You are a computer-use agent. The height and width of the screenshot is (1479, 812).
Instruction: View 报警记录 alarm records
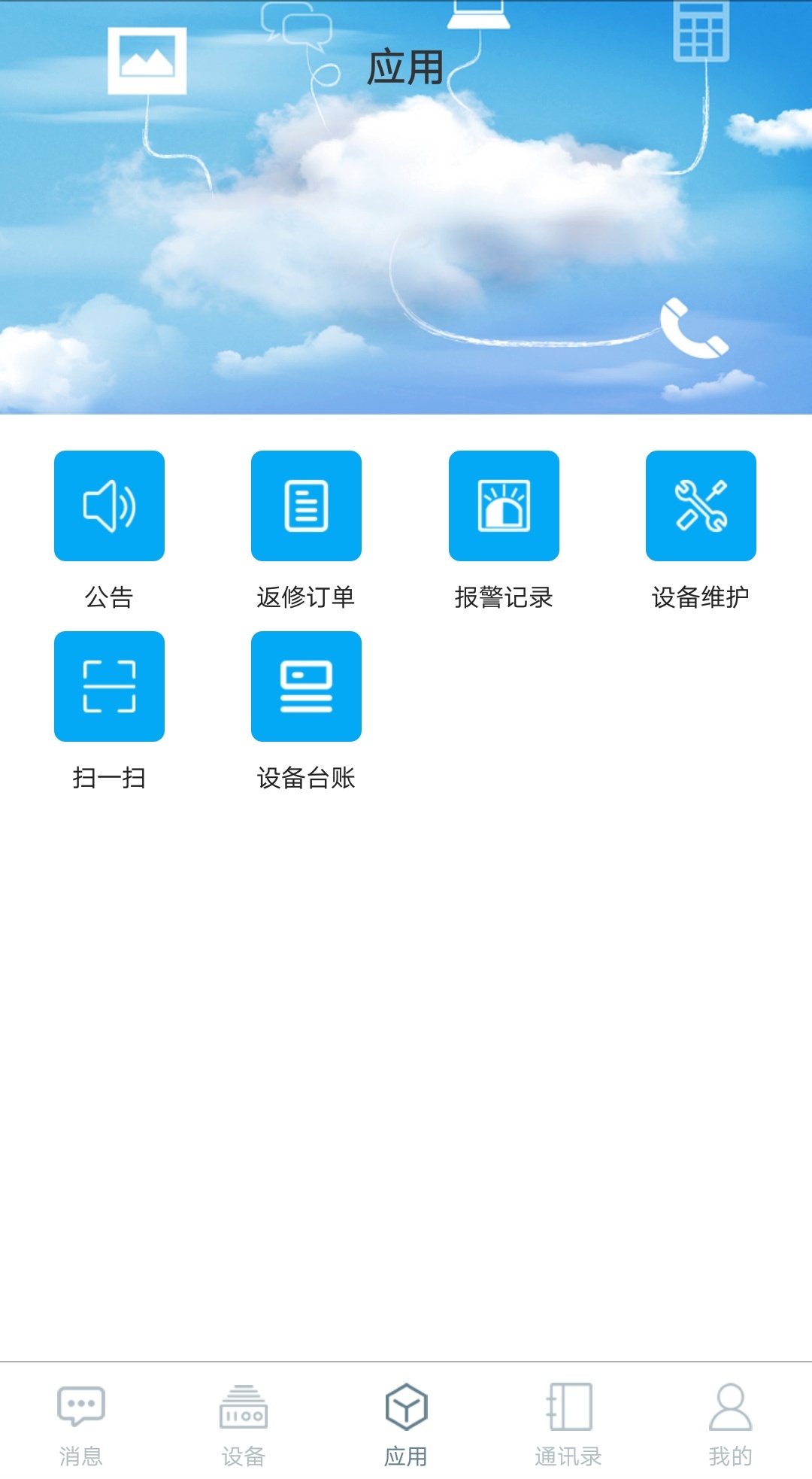(x=504, y=506)
